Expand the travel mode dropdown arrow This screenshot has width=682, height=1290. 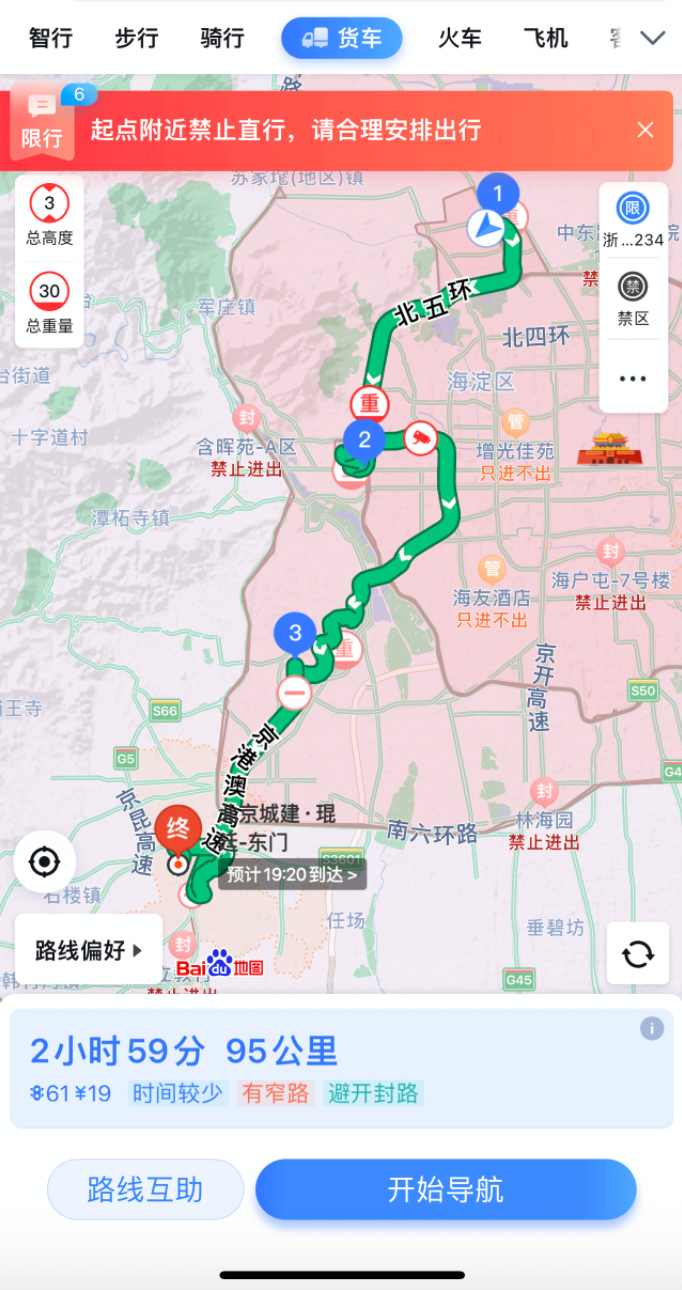point(652,38)
